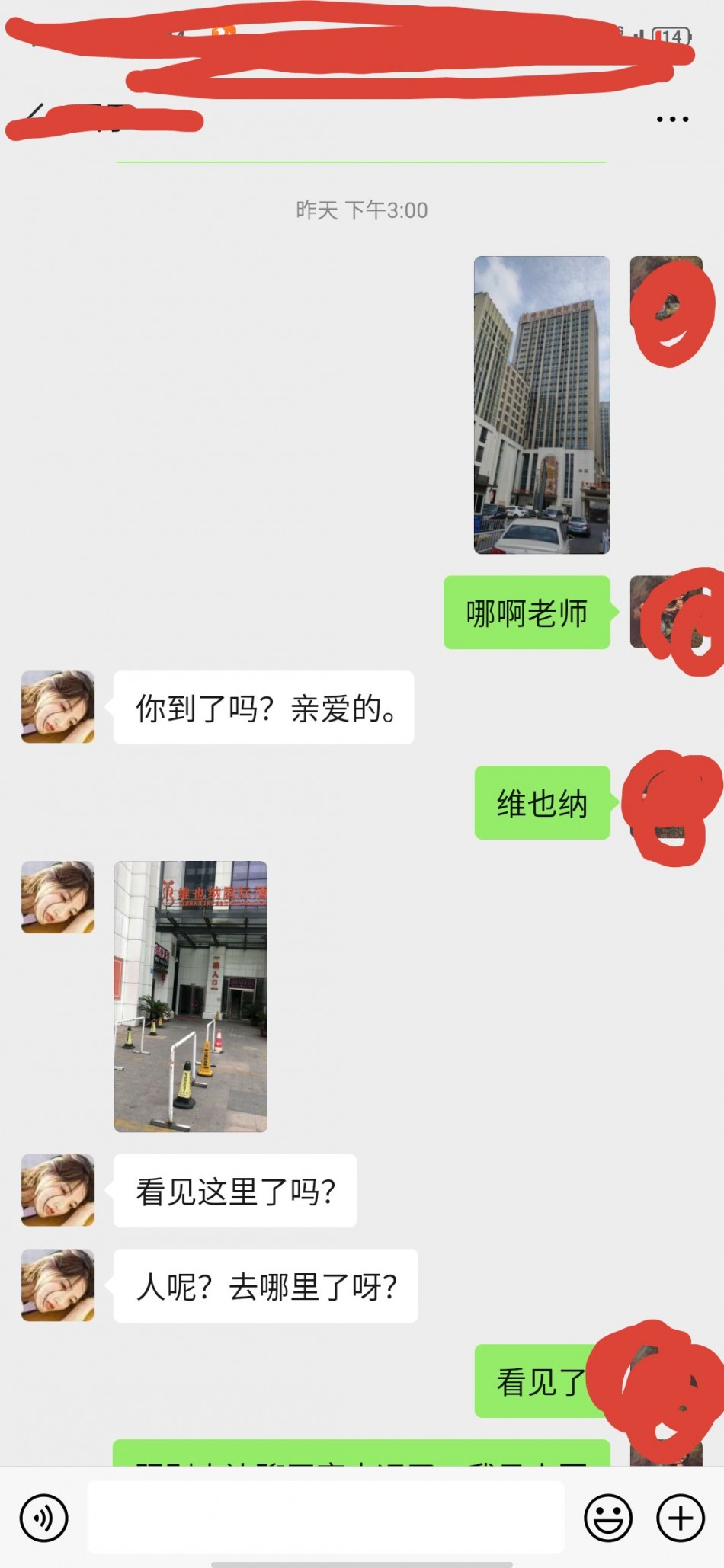This screenshot has height=1568, width=724.
Task: Open the plus attachments menu
Action: (680, 1518)
